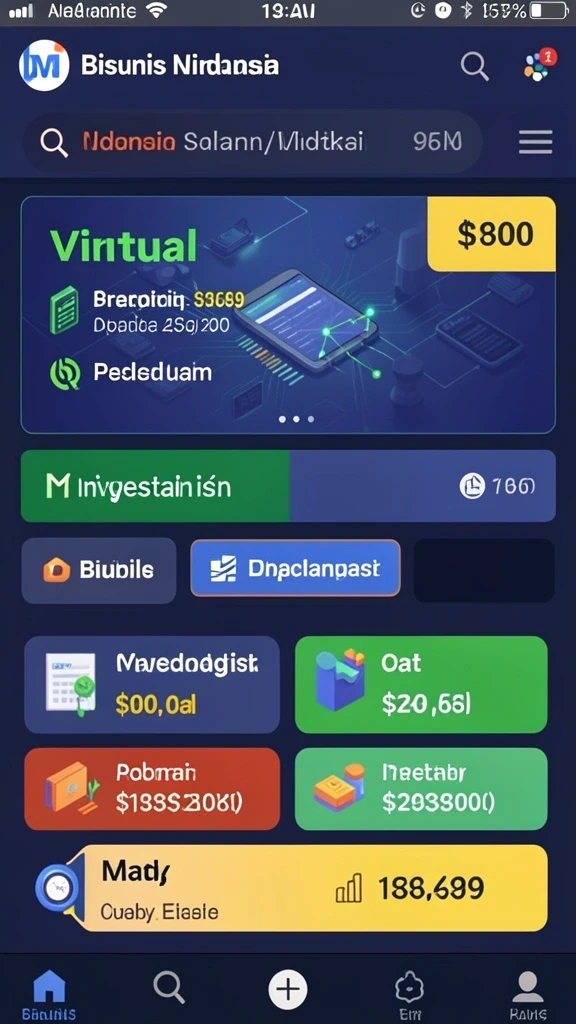Switch to the profile tab in bottom bar
The image size is (576, 1024).
click(x=528, y=994)
